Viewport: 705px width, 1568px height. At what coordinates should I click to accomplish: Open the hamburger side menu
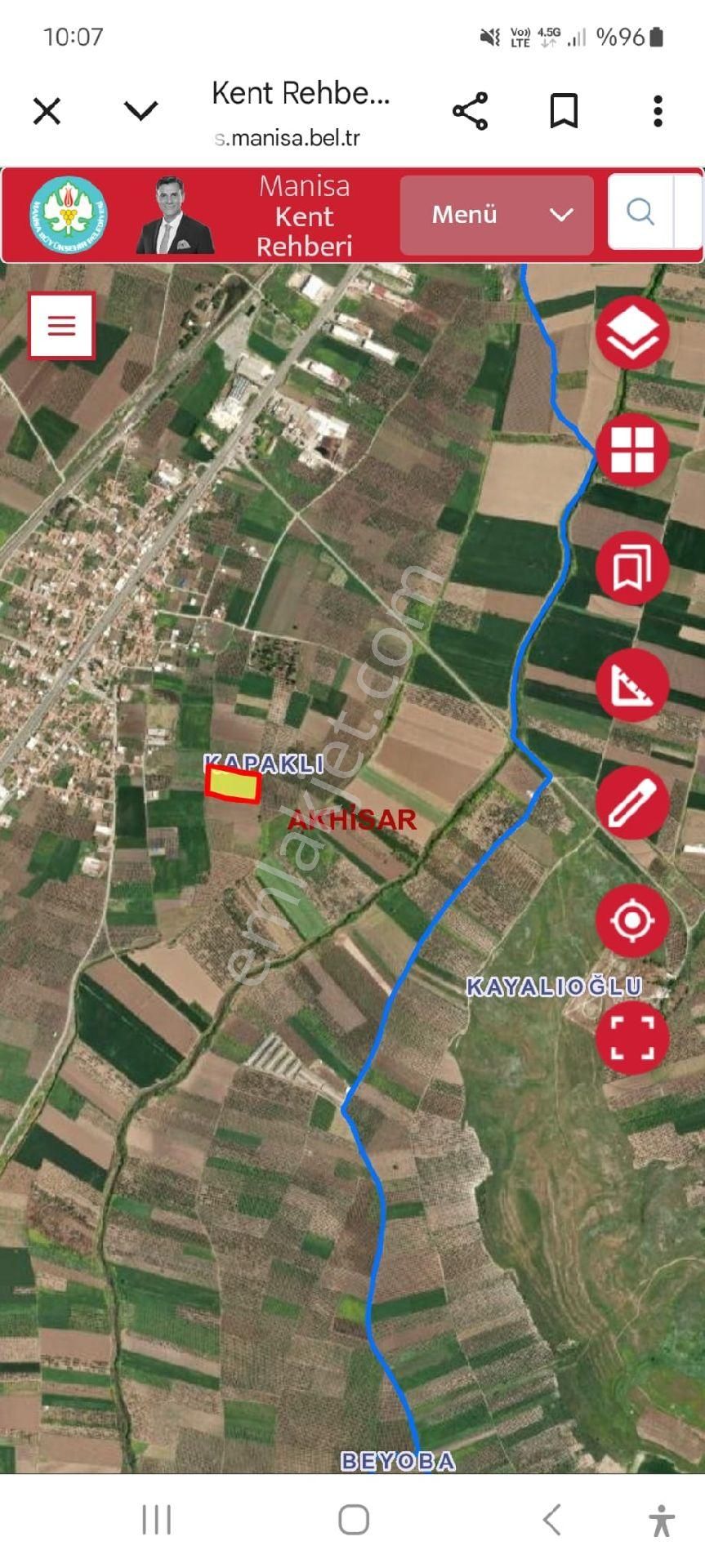[x=62, y=325]
